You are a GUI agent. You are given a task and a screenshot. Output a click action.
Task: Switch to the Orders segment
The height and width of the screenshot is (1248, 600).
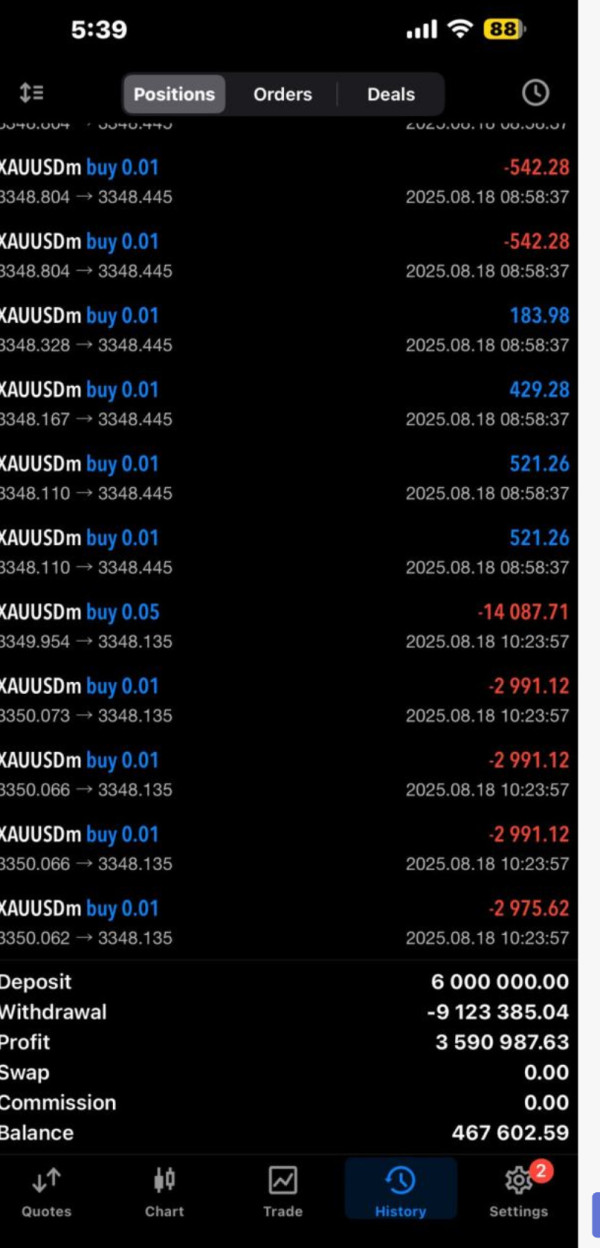(x=282, y=94)
